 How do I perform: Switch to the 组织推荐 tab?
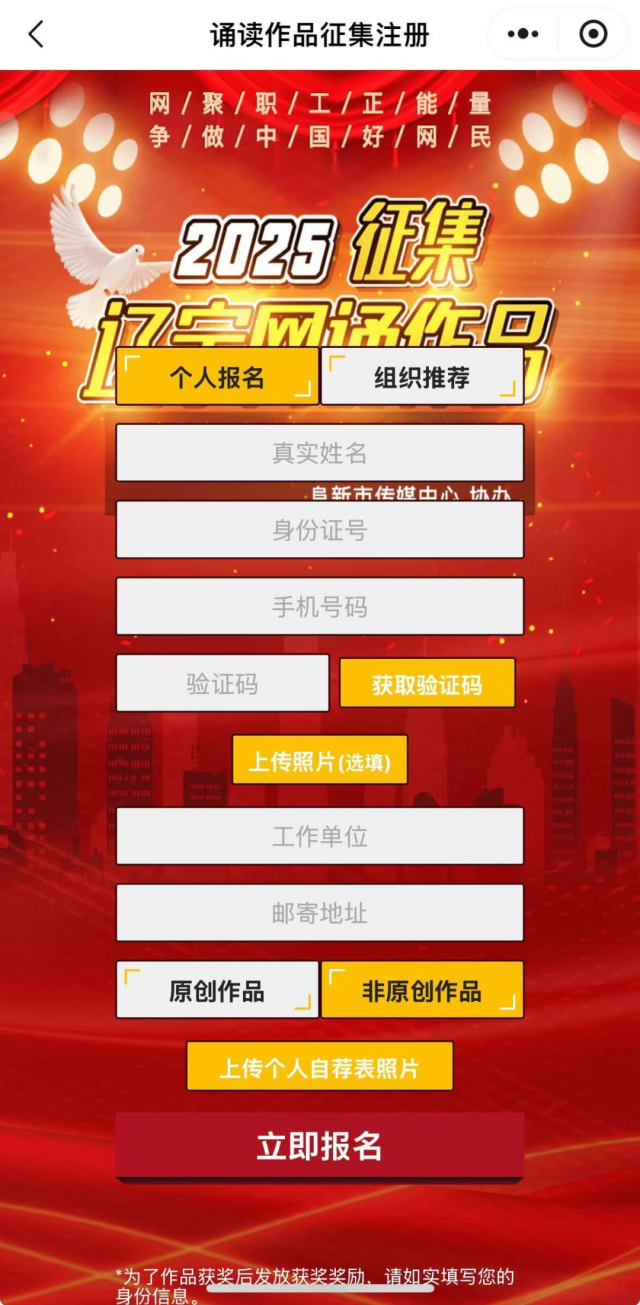422,377
